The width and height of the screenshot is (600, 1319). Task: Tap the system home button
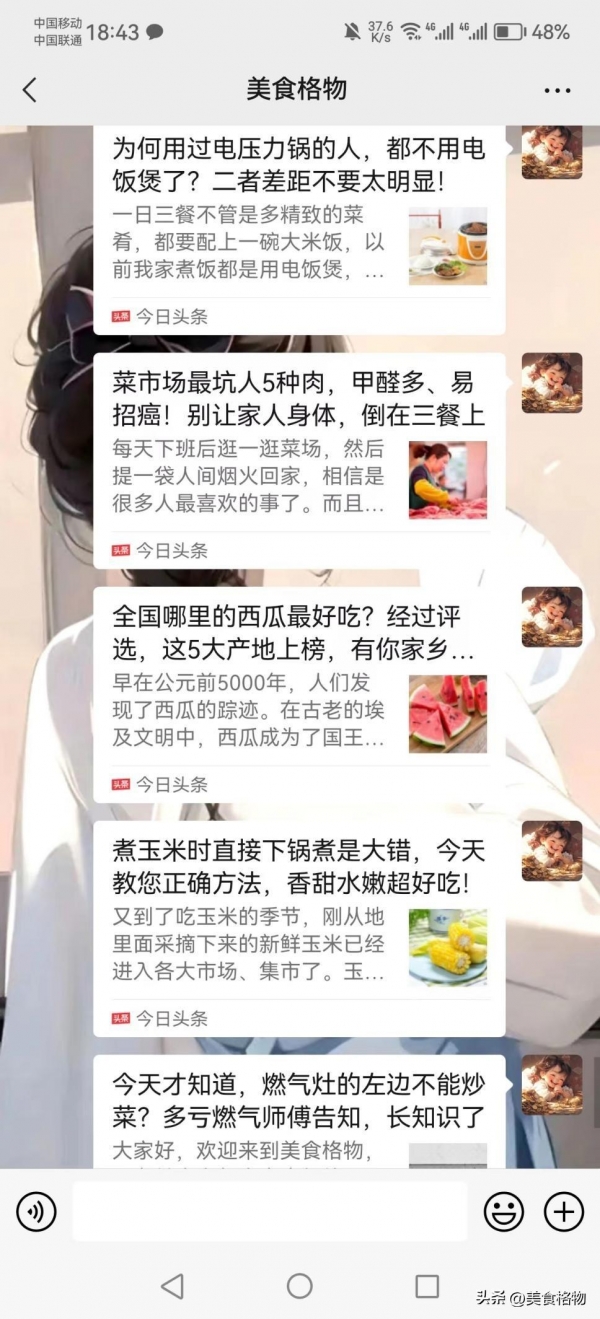tap(299, 1285)
